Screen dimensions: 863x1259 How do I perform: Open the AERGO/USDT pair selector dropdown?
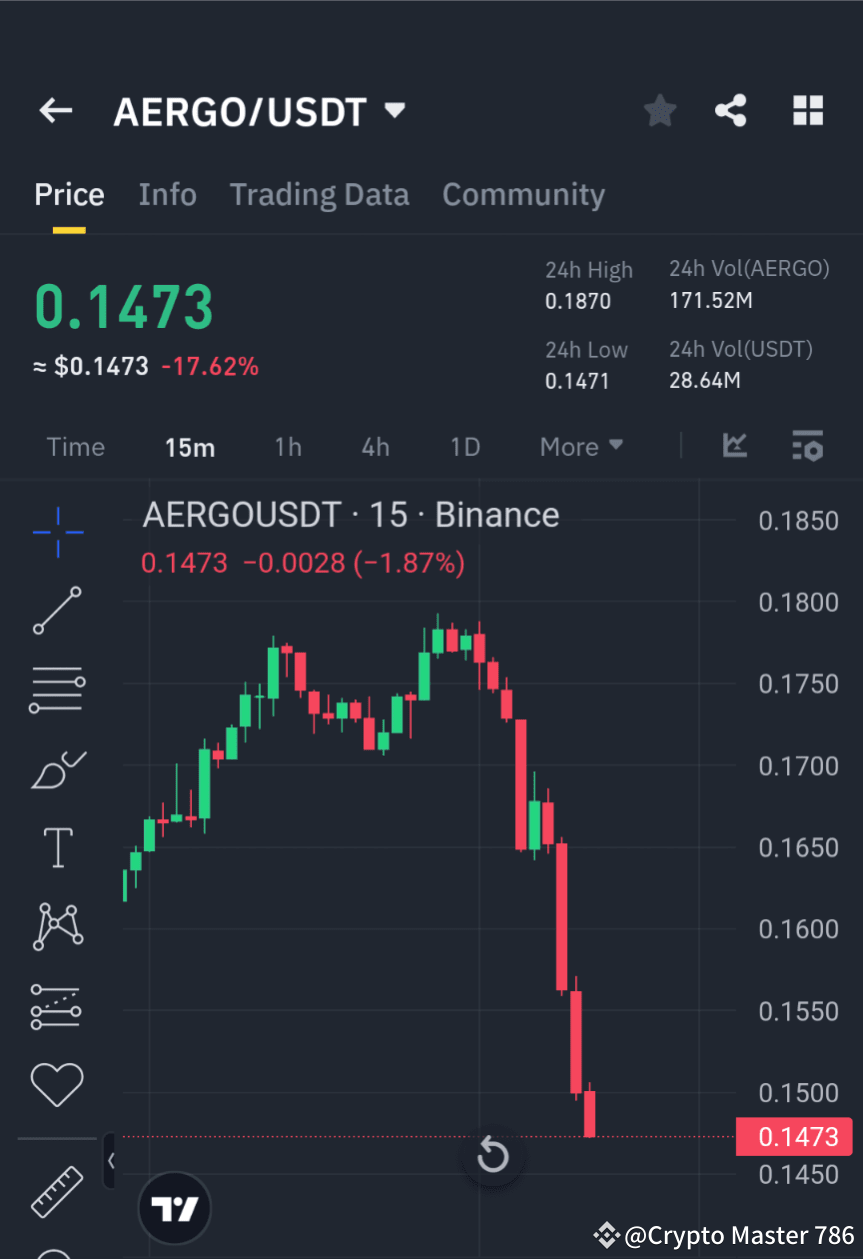tap(394, 111)
